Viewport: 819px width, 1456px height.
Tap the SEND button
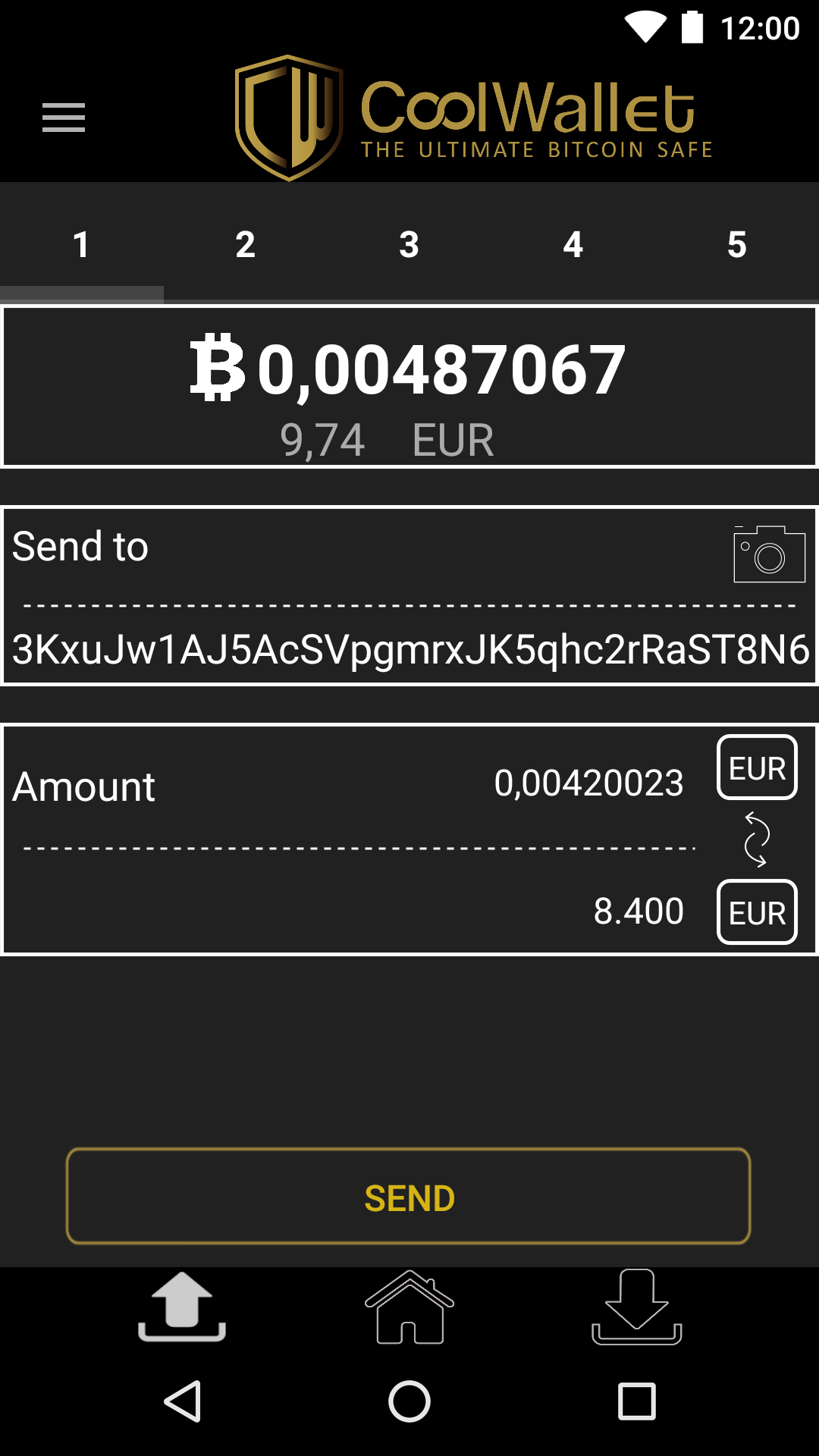pos(409,1197)
